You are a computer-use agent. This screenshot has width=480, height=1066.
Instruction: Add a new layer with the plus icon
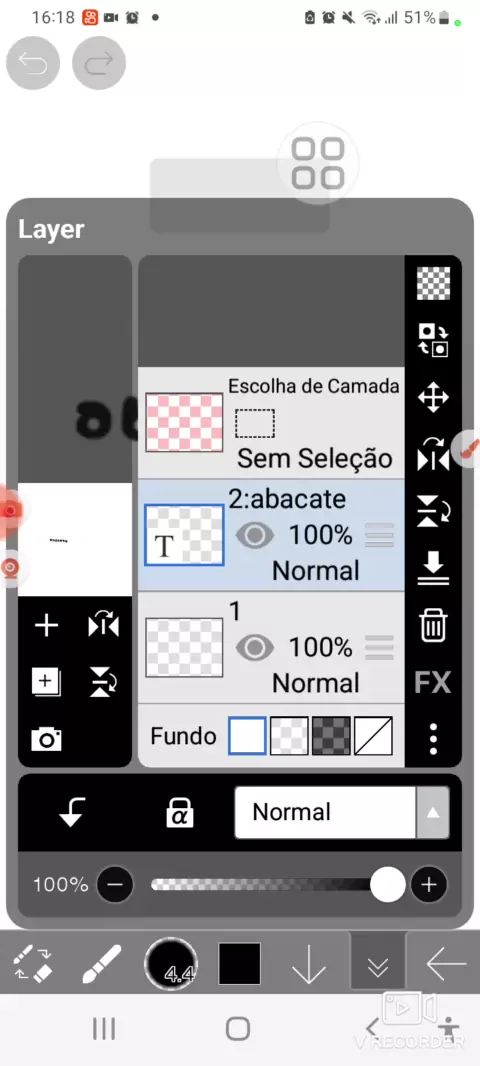coord(46,625)
